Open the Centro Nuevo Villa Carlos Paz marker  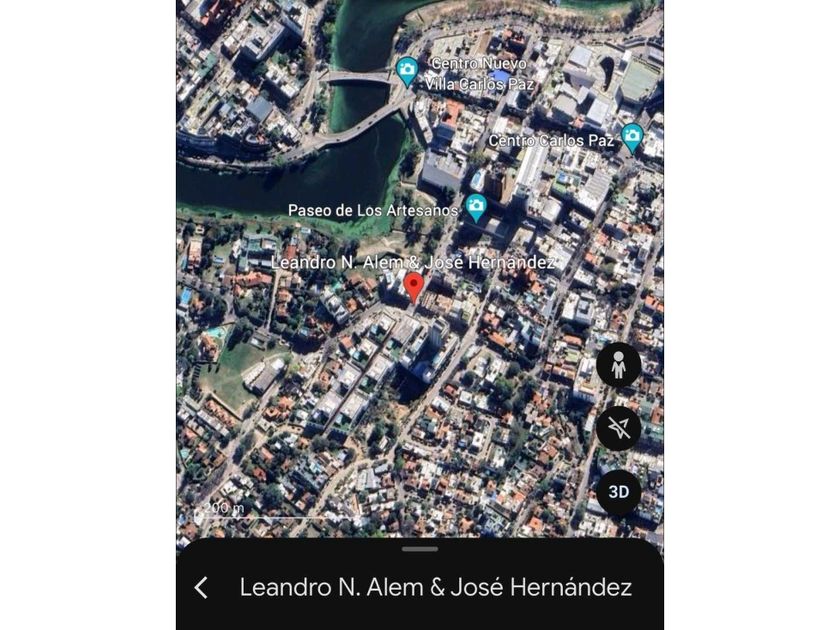407,70
